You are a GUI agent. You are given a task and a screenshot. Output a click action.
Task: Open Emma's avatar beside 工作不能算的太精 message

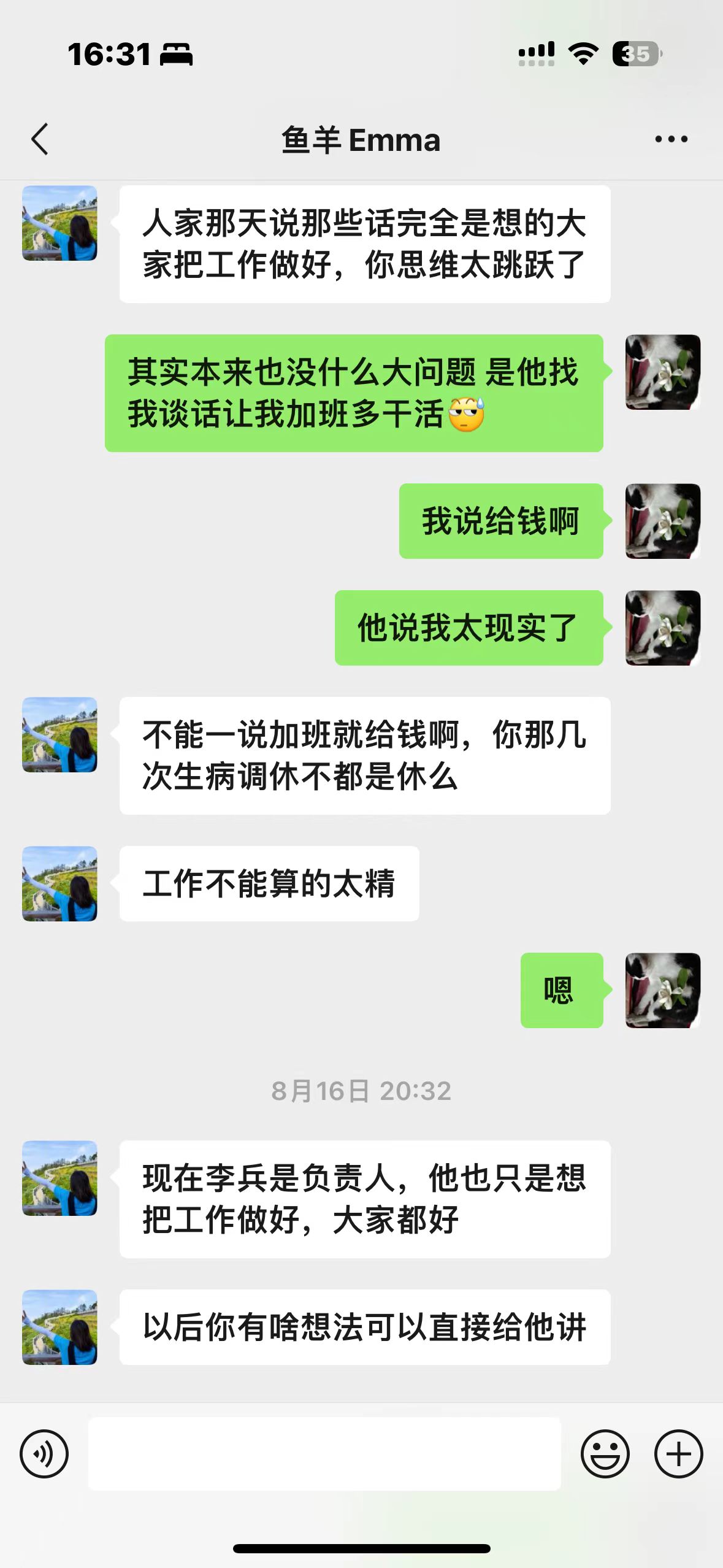[59, 883]
